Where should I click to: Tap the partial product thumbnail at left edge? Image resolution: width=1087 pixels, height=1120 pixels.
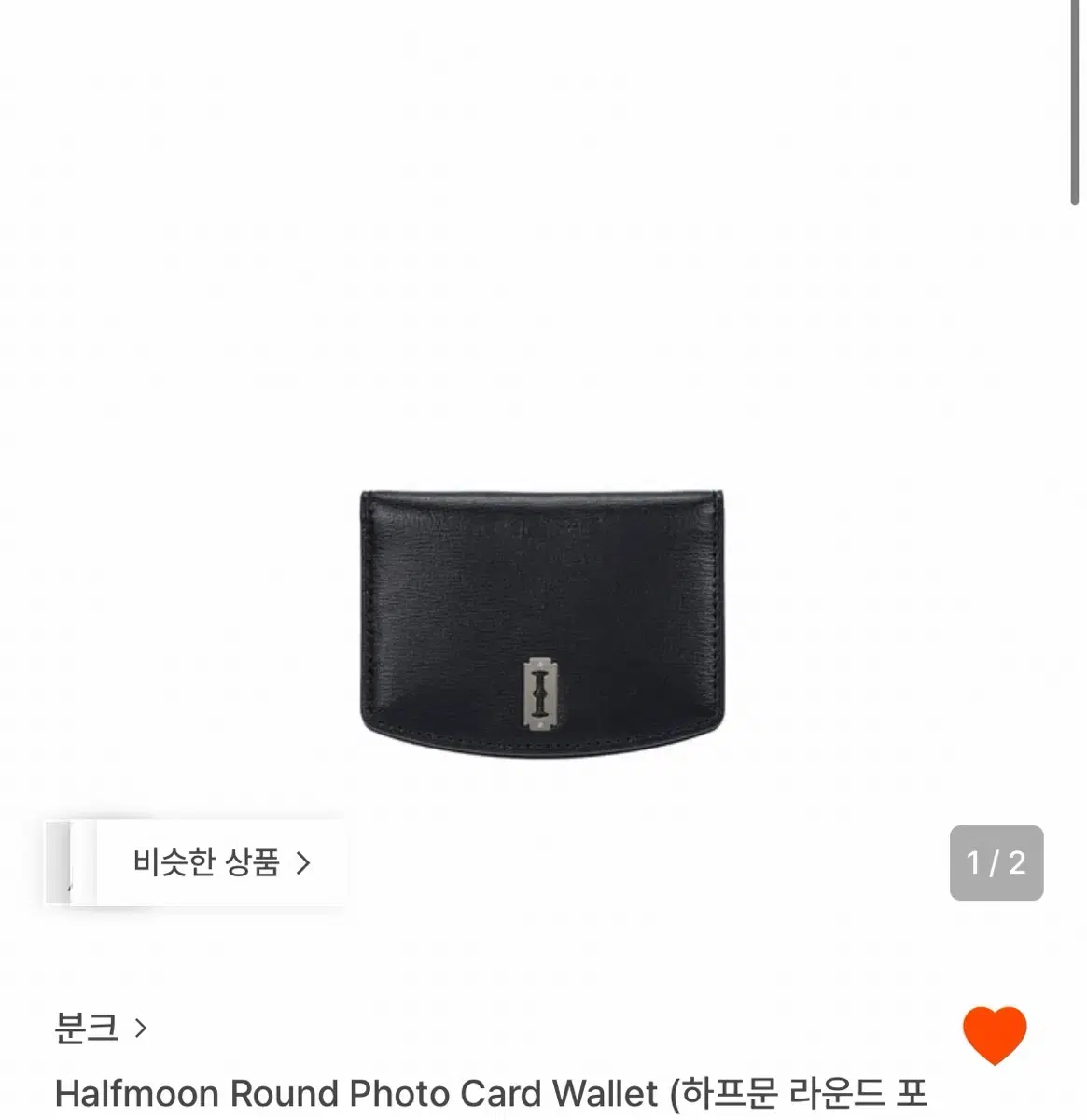63,865
